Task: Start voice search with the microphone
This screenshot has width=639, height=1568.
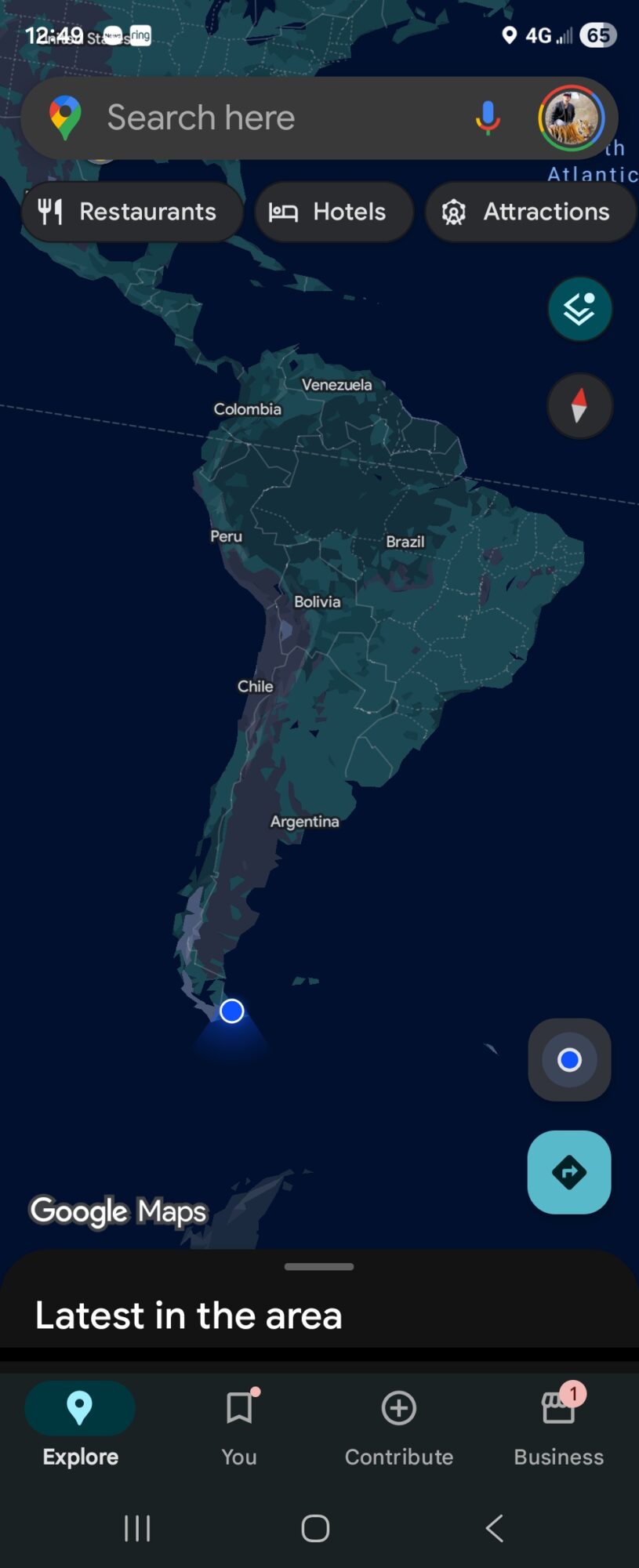Action: tap(488, 118)
